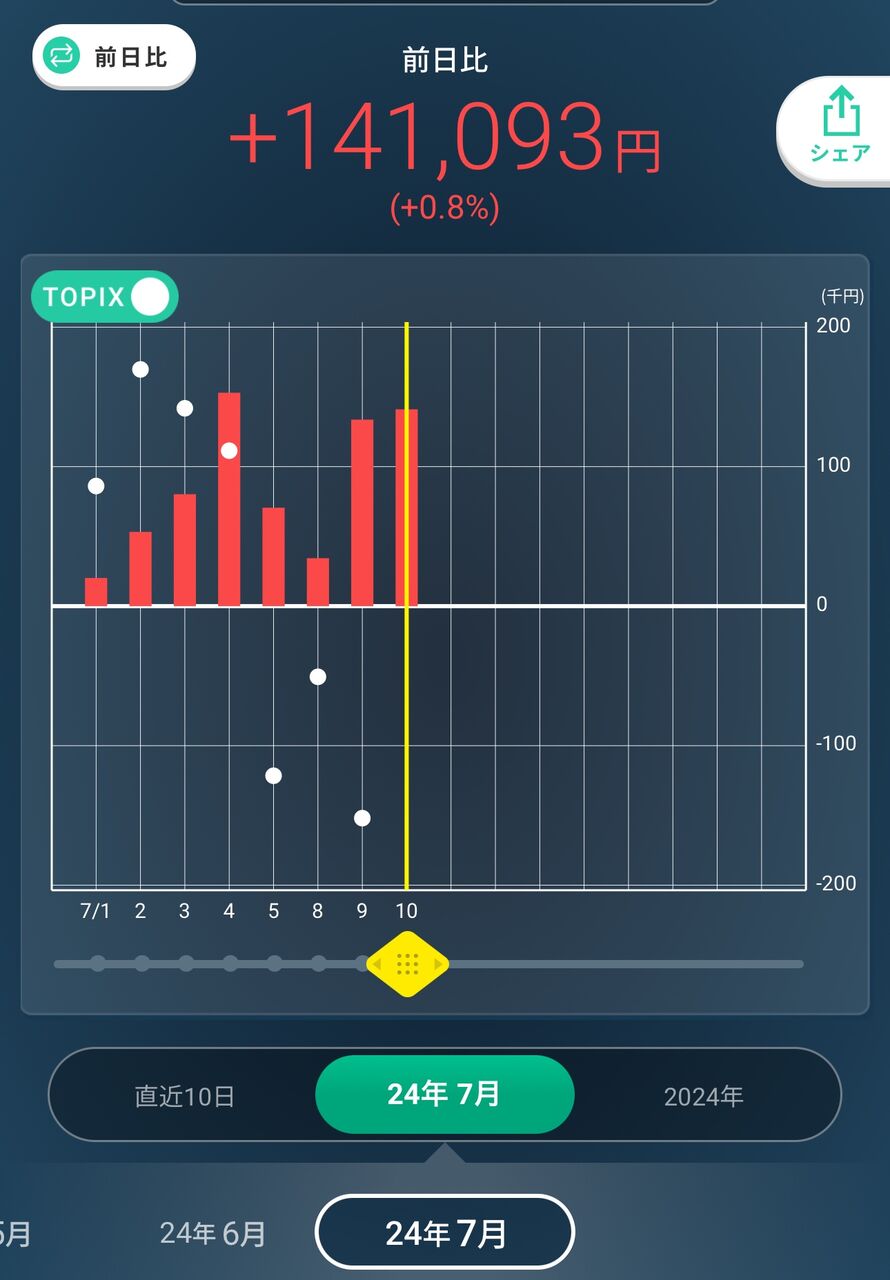Tap the selected 24年 7月 month pill

pos(445,1232)
